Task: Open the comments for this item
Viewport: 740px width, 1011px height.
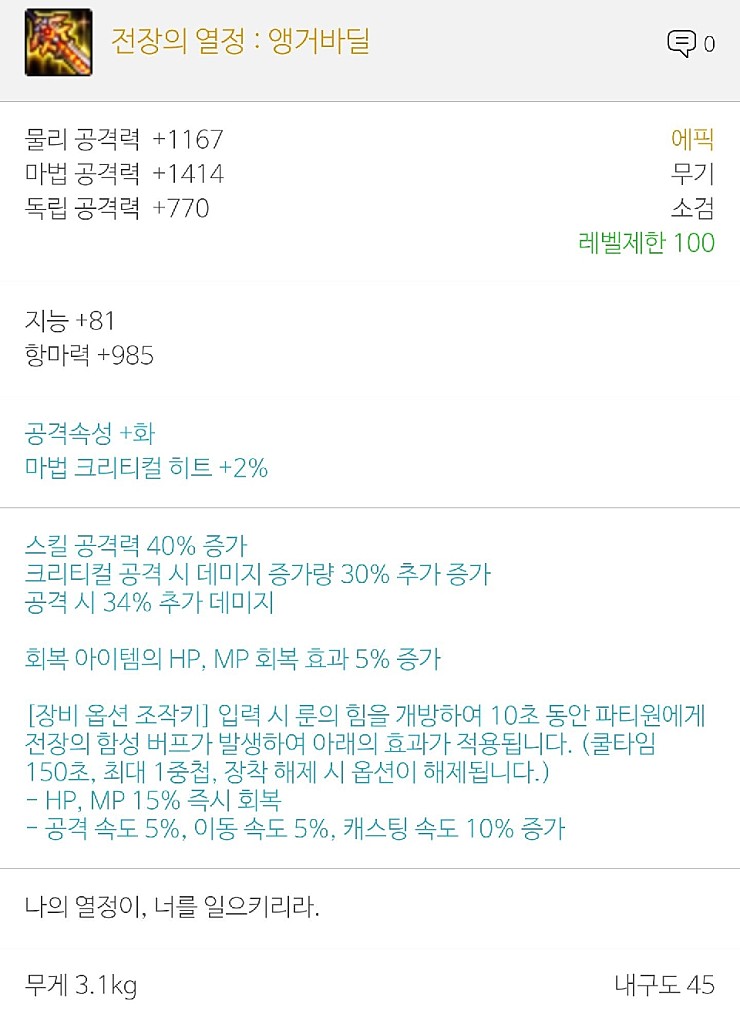Action: [682, 44]
